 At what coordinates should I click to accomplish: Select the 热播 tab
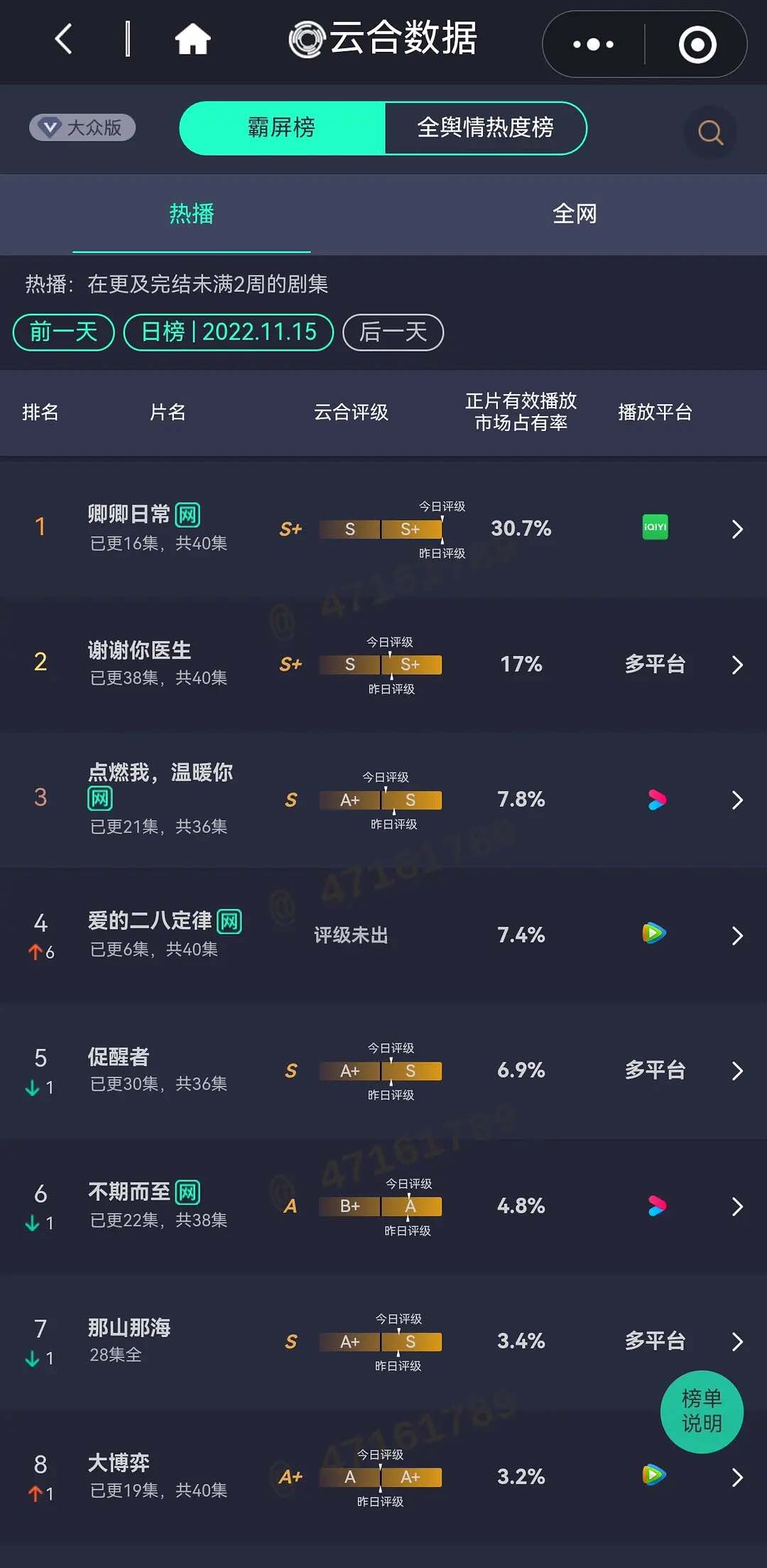[192, 214]
